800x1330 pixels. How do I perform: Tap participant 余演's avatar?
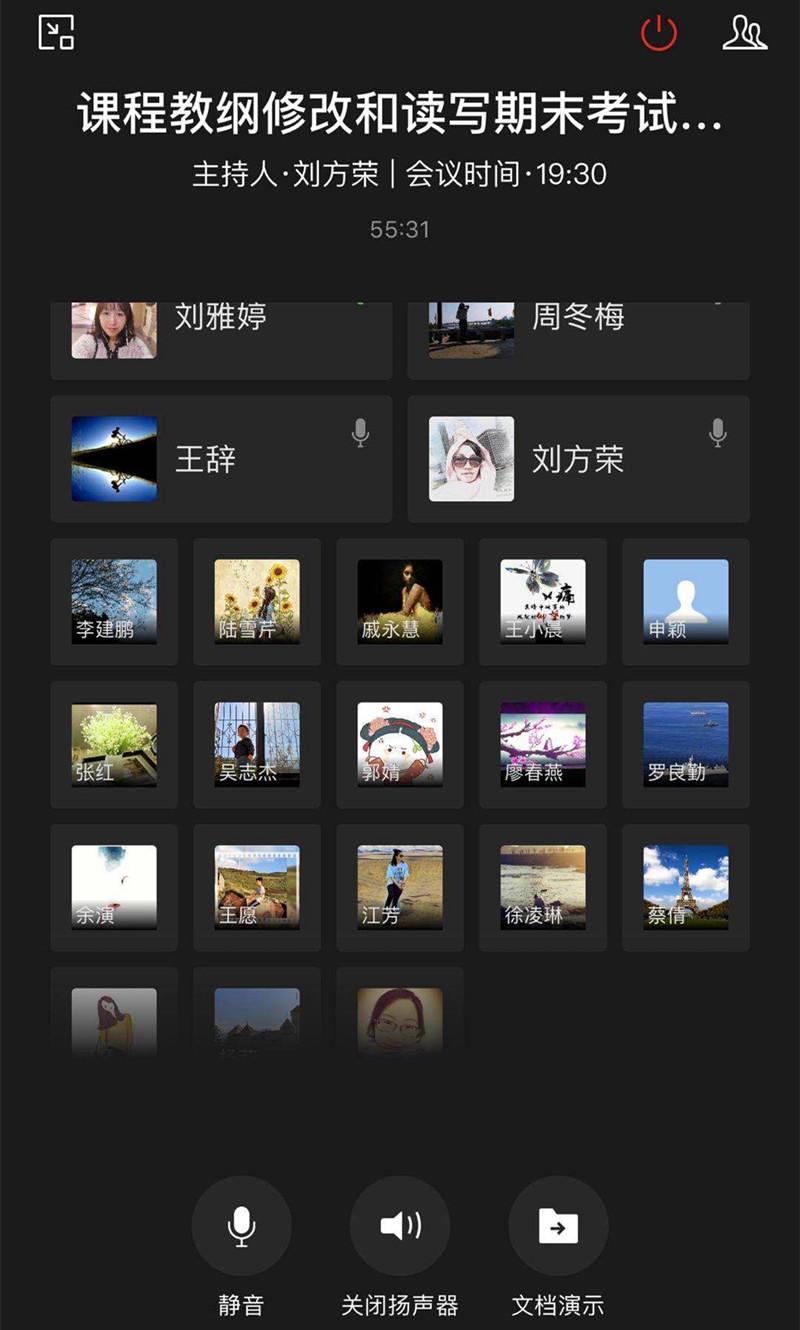click(114, 887)
